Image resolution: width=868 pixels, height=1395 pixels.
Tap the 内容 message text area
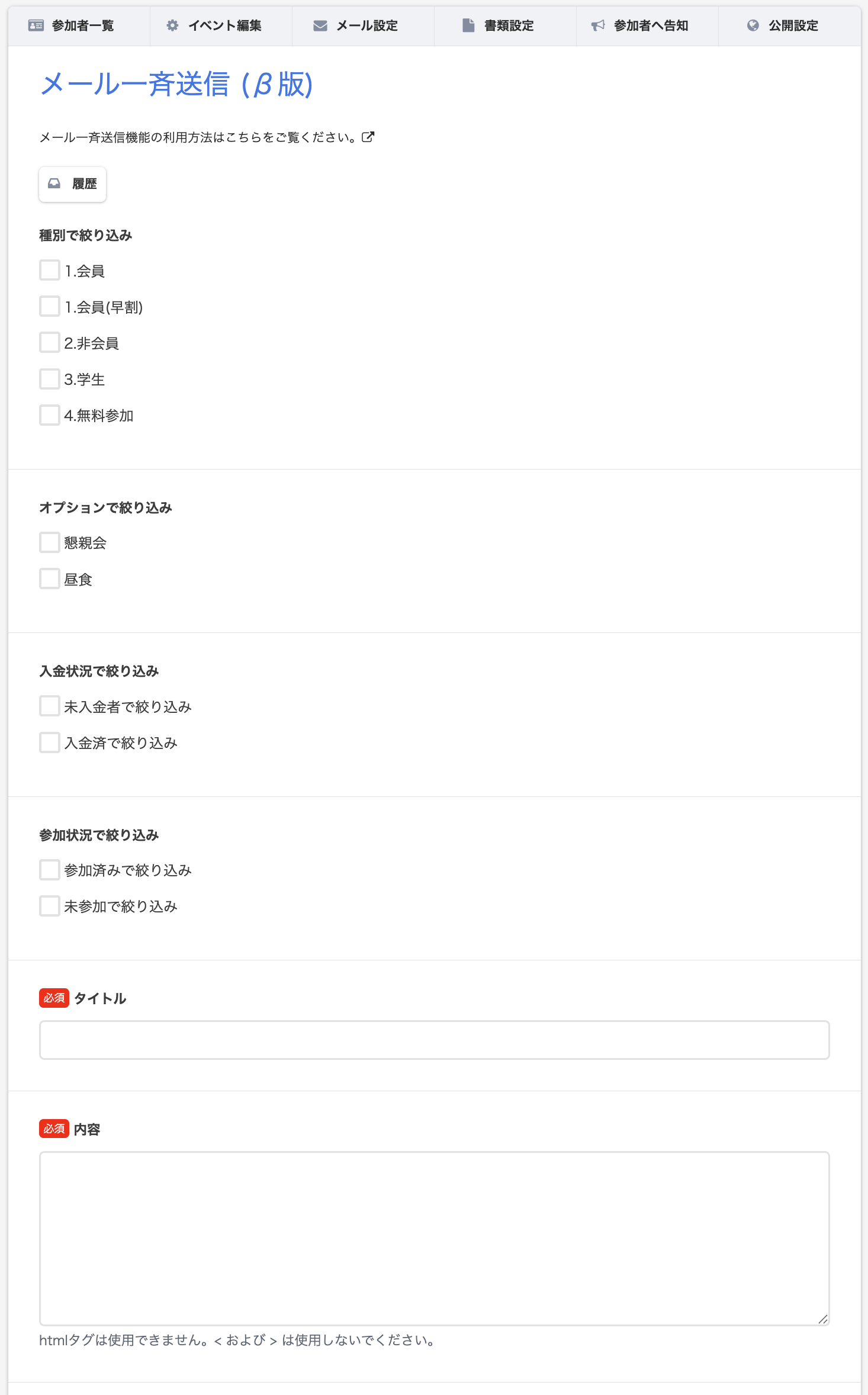point(434,1237)
